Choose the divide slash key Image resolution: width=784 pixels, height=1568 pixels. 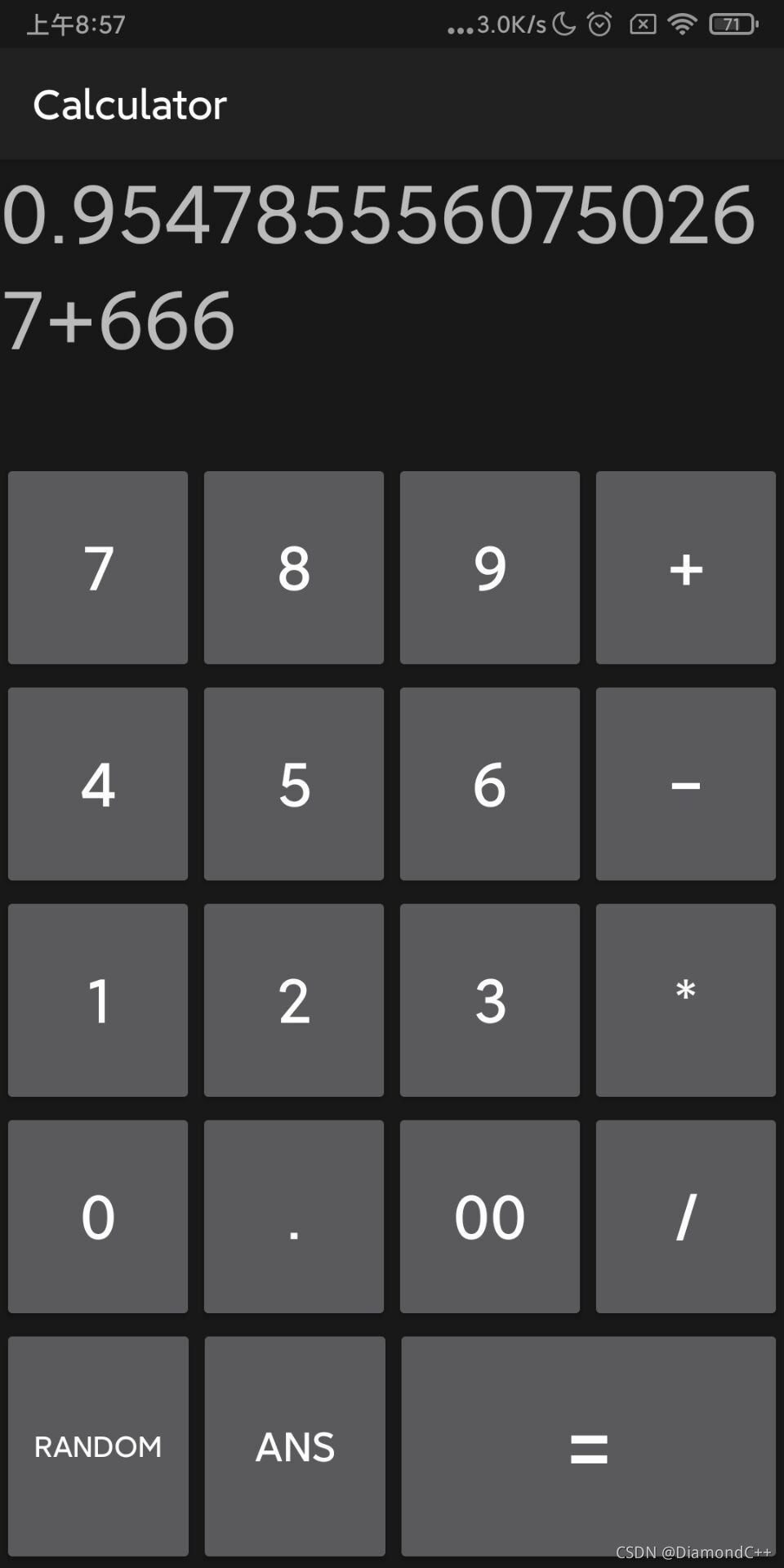(686, 1217)
